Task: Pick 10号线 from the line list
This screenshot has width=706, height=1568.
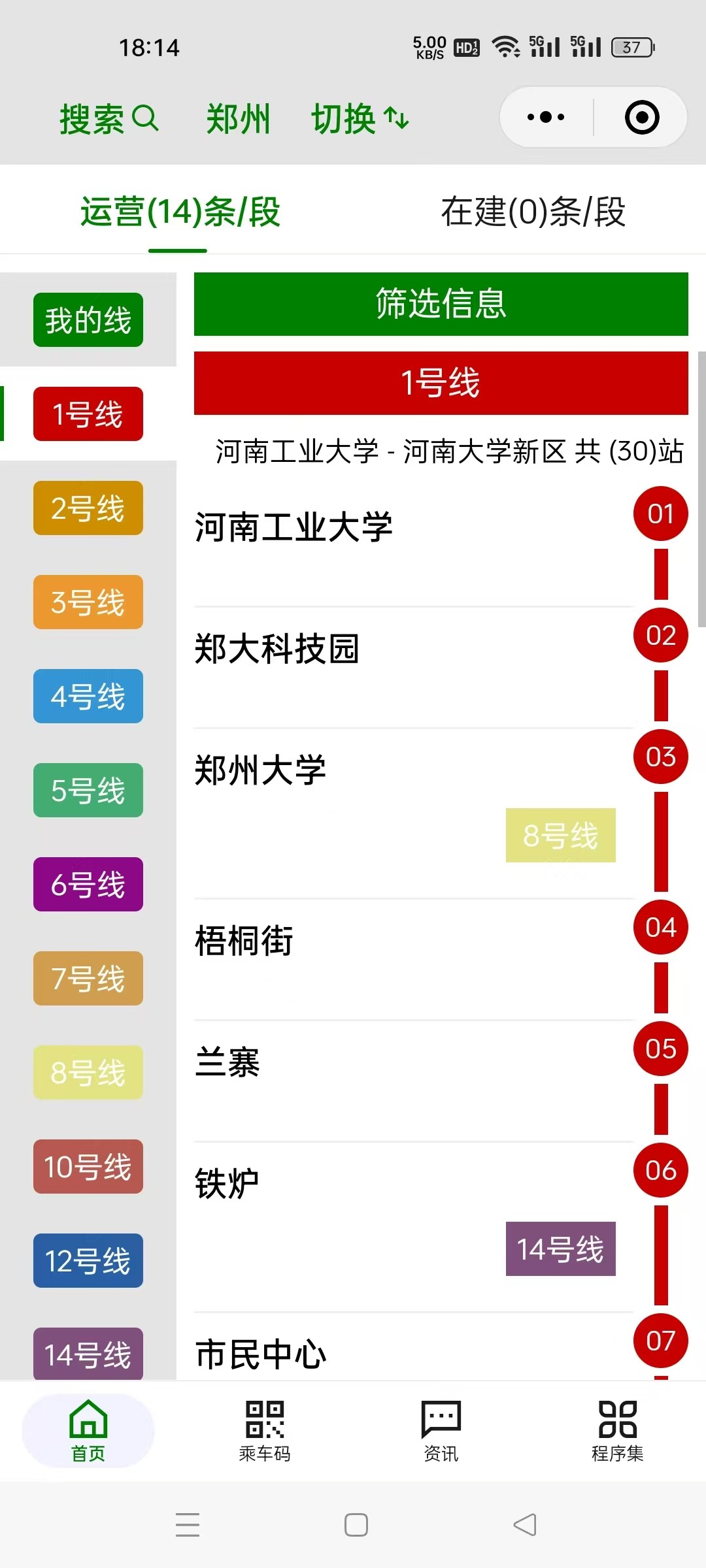Action: click(88, 1167)
